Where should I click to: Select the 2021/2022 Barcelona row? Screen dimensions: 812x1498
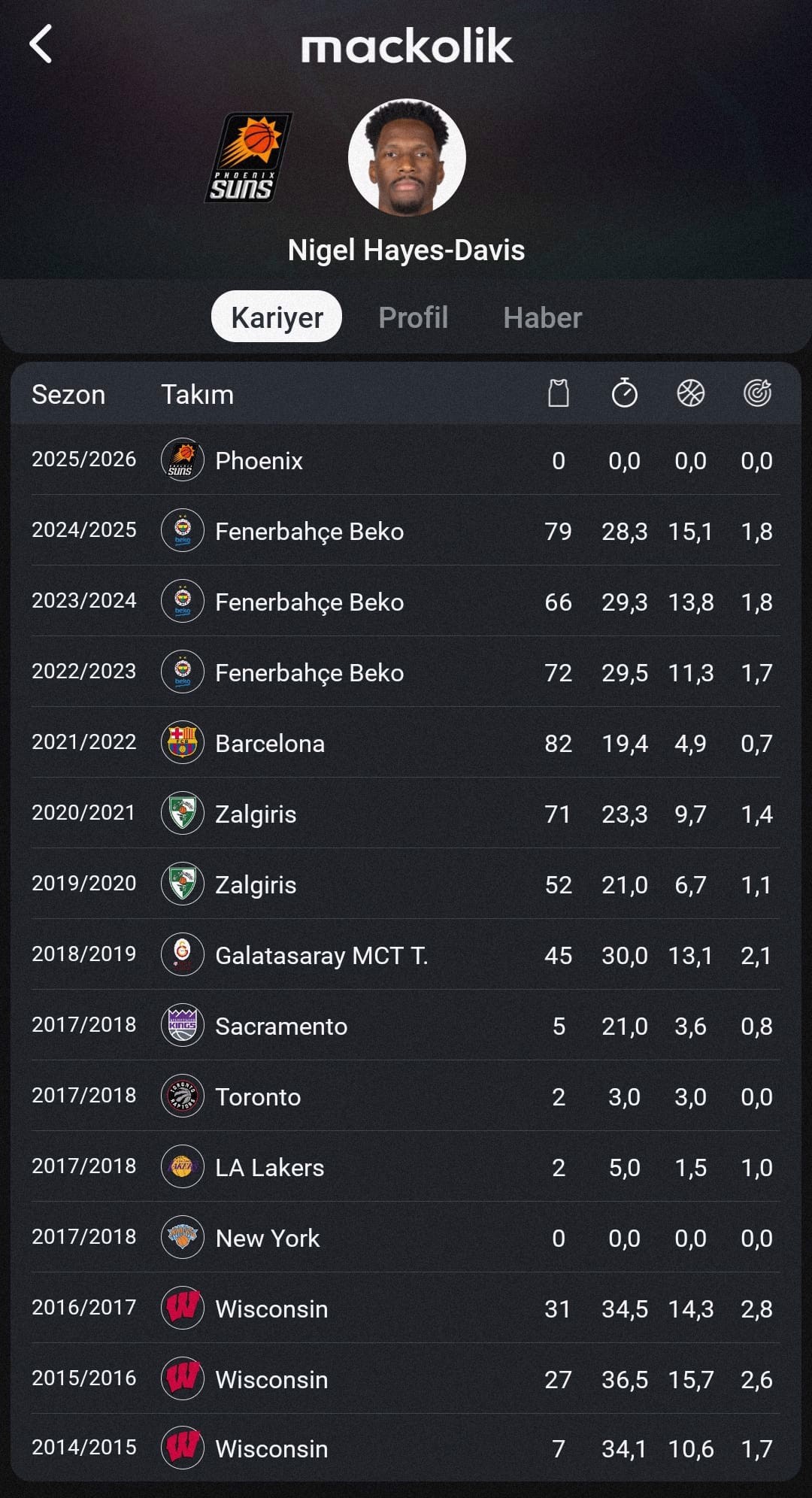406,742
